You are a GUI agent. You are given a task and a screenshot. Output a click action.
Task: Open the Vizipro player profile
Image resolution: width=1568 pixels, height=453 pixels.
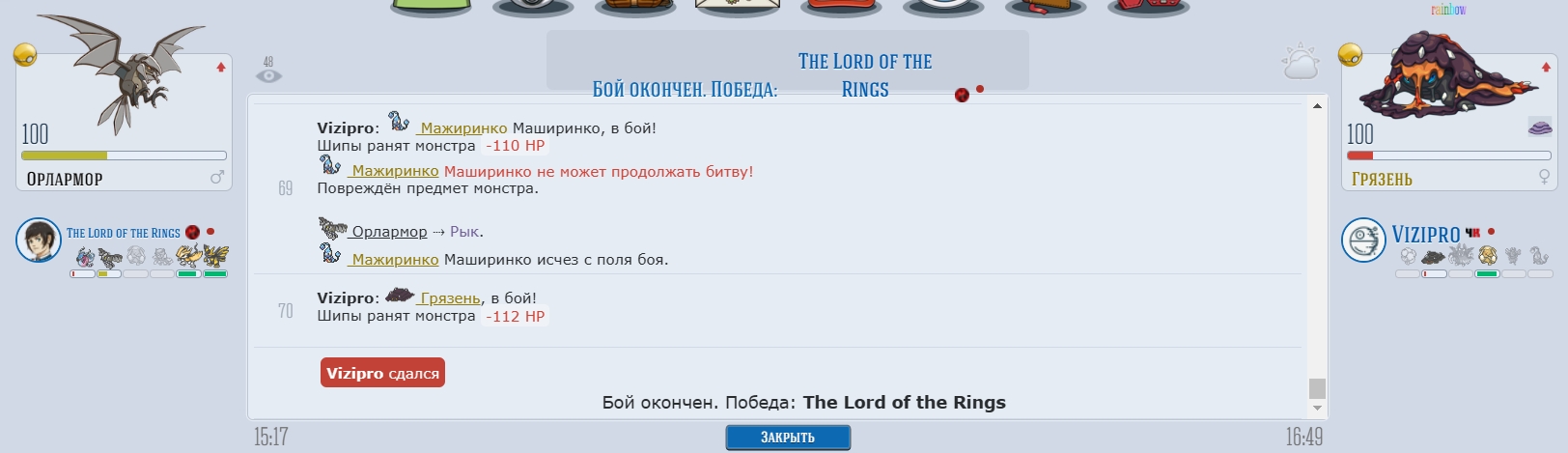point(1425,235)
